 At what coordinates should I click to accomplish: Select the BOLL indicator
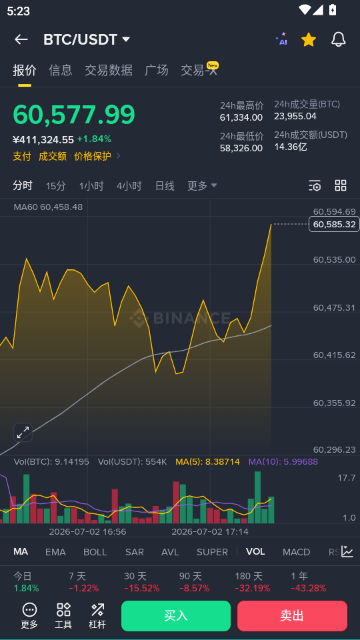(x=95, y=552)
